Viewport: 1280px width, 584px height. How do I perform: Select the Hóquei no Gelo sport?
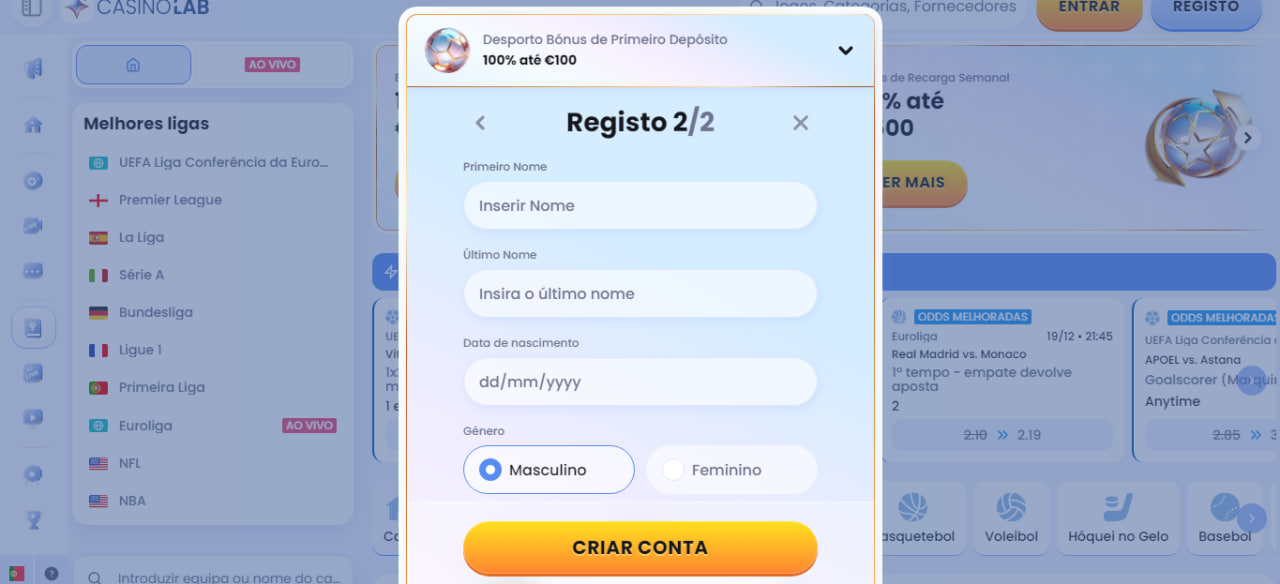coord(1117,518)
